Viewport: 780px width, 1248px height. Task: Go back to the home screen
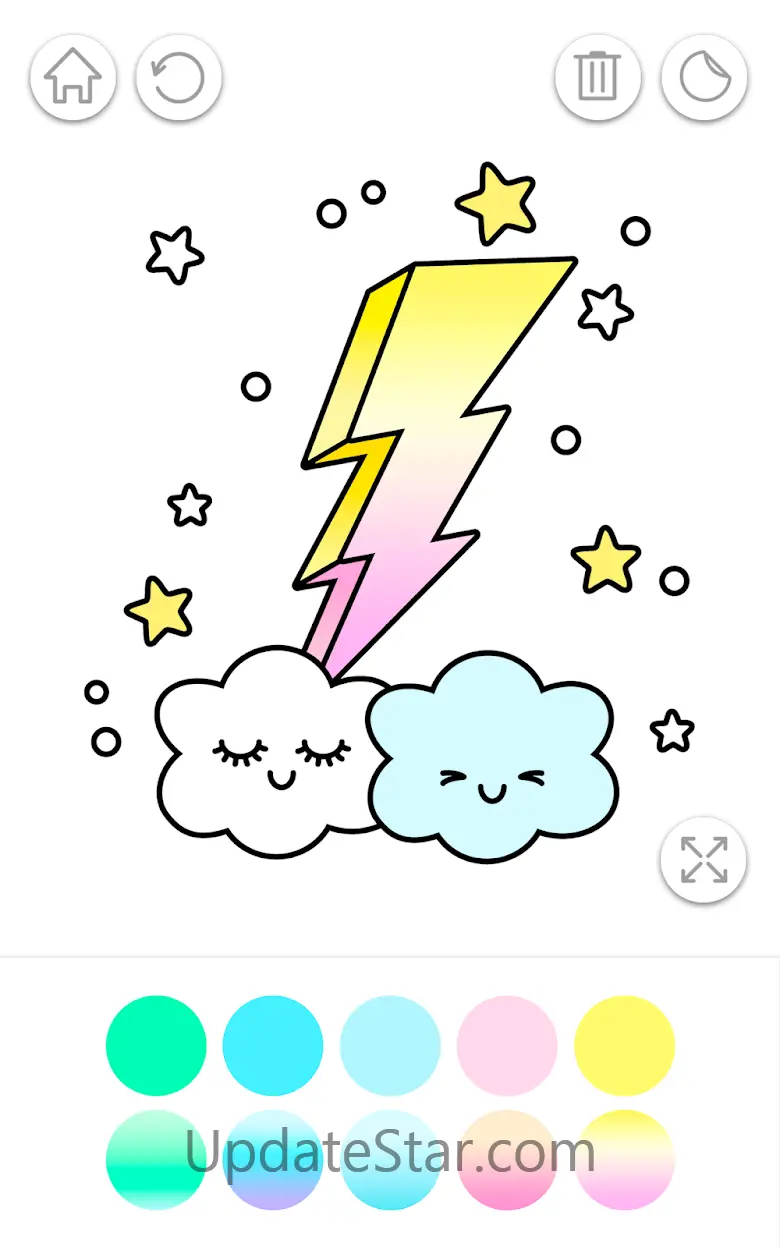pos(73,77)
